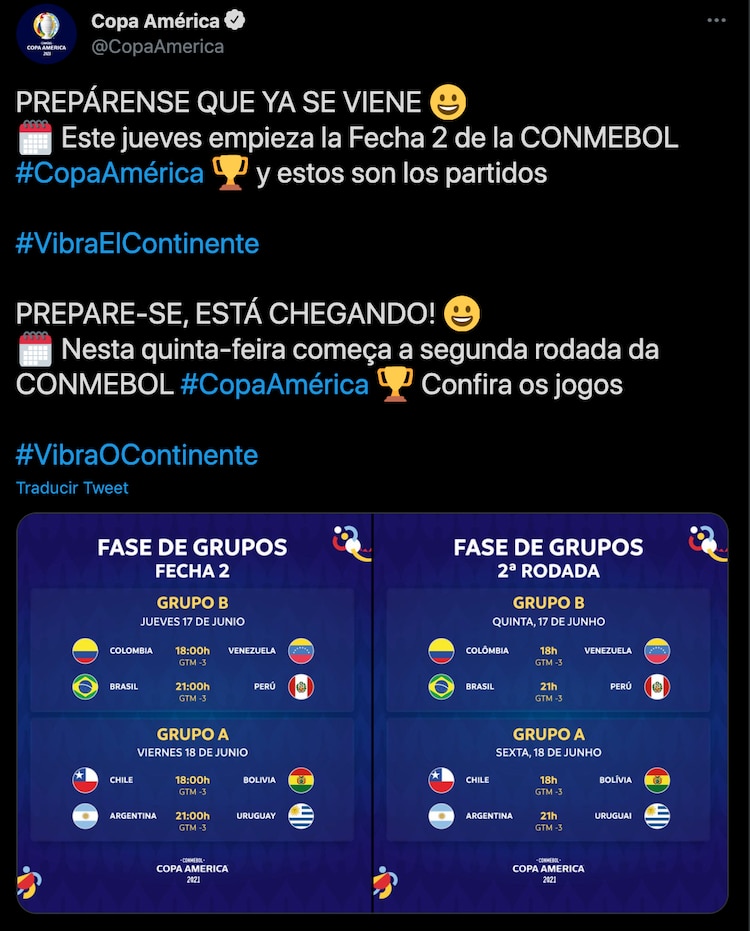Open the @CopaAmerica account handle
The width and height of the screenshot is (750, 931).
pyautogui.click(x=157, y=46)
